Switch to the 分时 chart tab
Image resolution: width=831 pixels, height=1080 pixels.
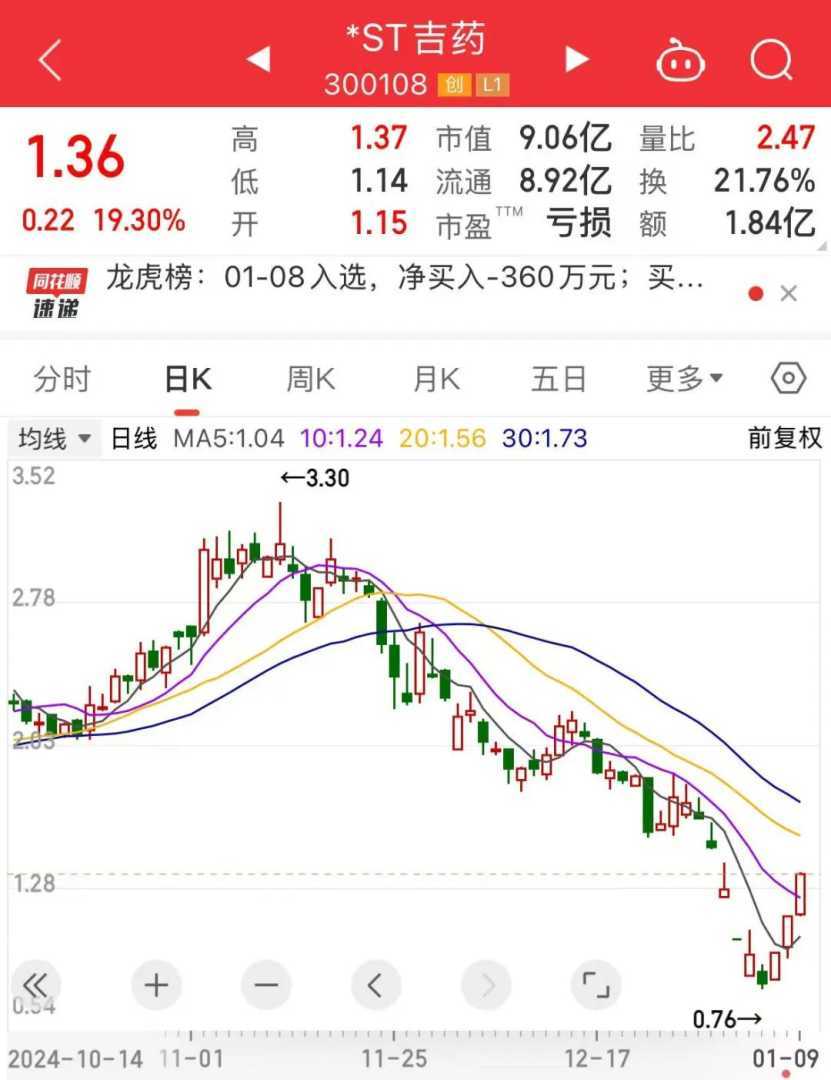coord(62,379)
